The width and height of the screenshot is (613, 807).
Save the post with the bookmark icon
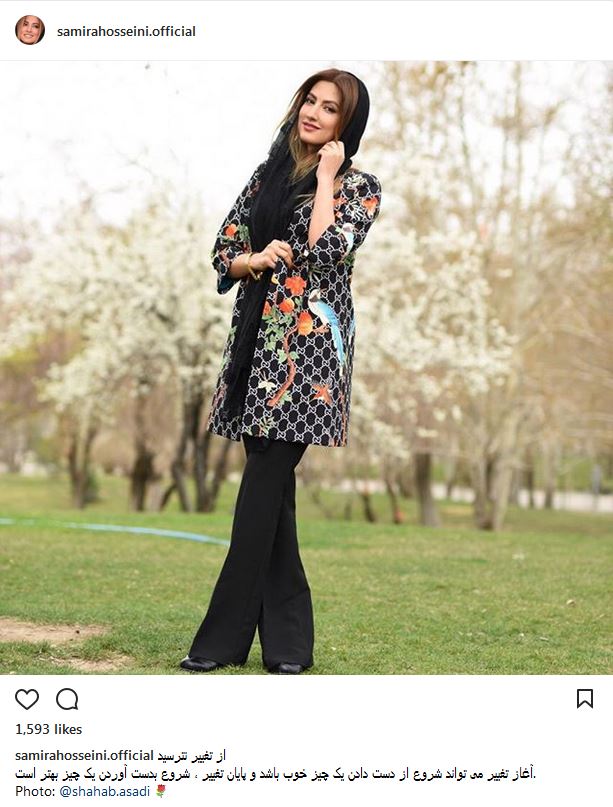click(585, 698)
